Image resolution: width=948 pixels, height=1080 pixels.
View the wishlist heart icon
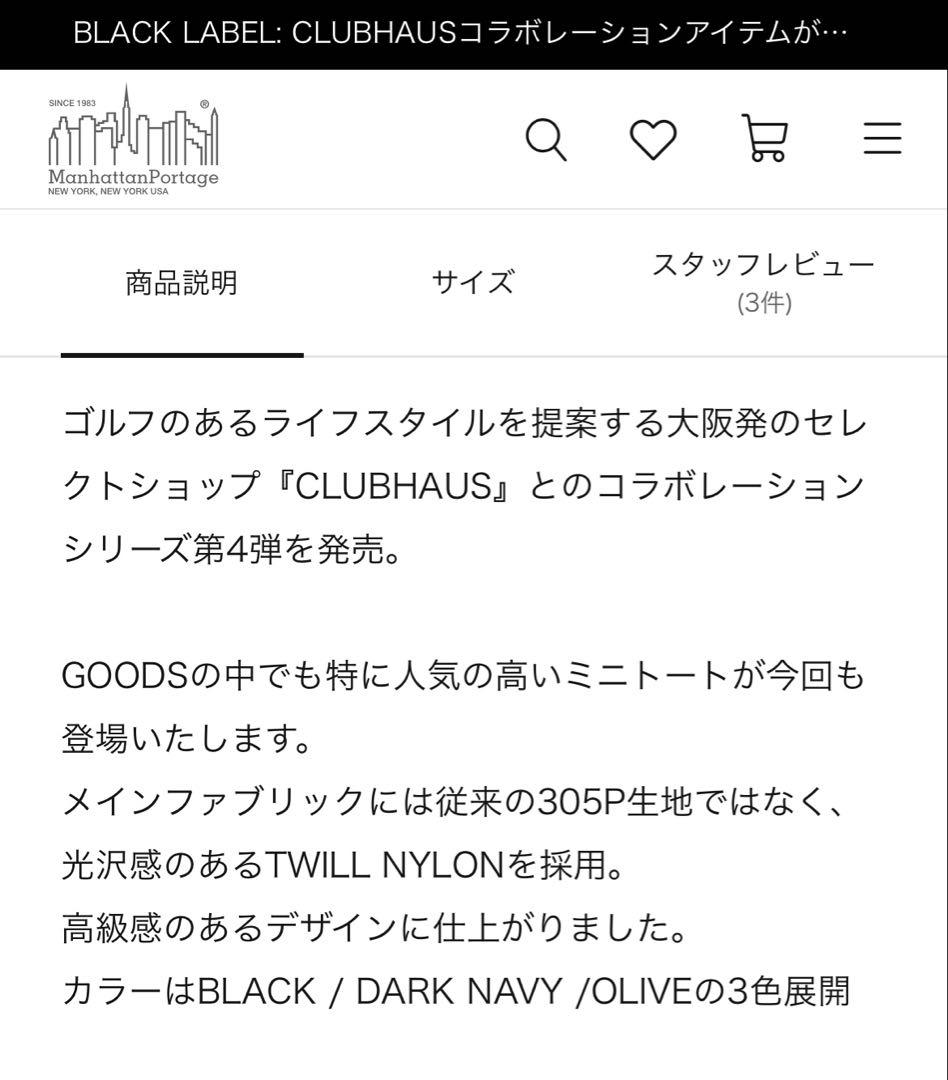653,139
